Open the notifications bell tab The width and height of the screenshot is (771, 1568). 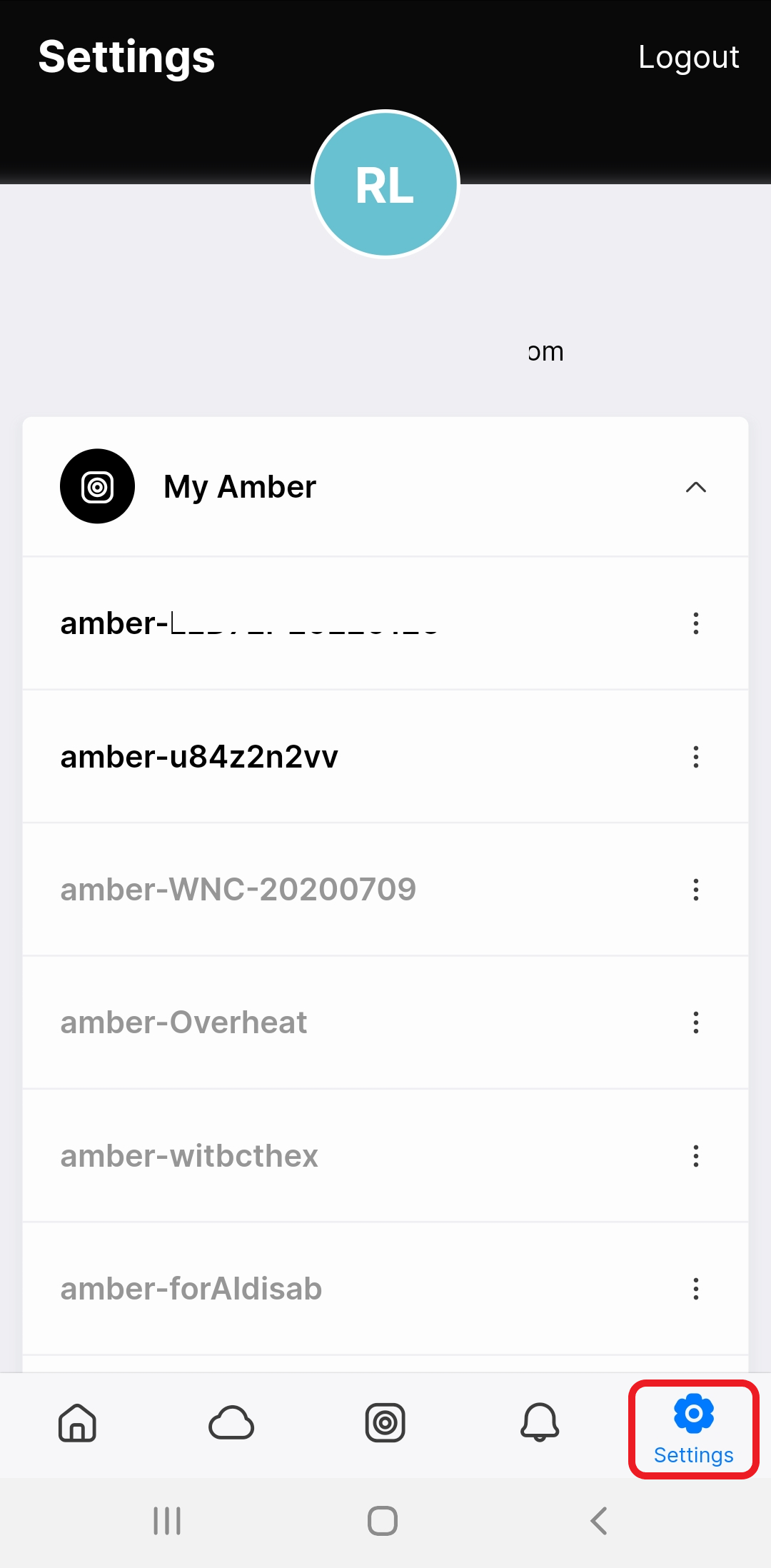pos(540,1423)
